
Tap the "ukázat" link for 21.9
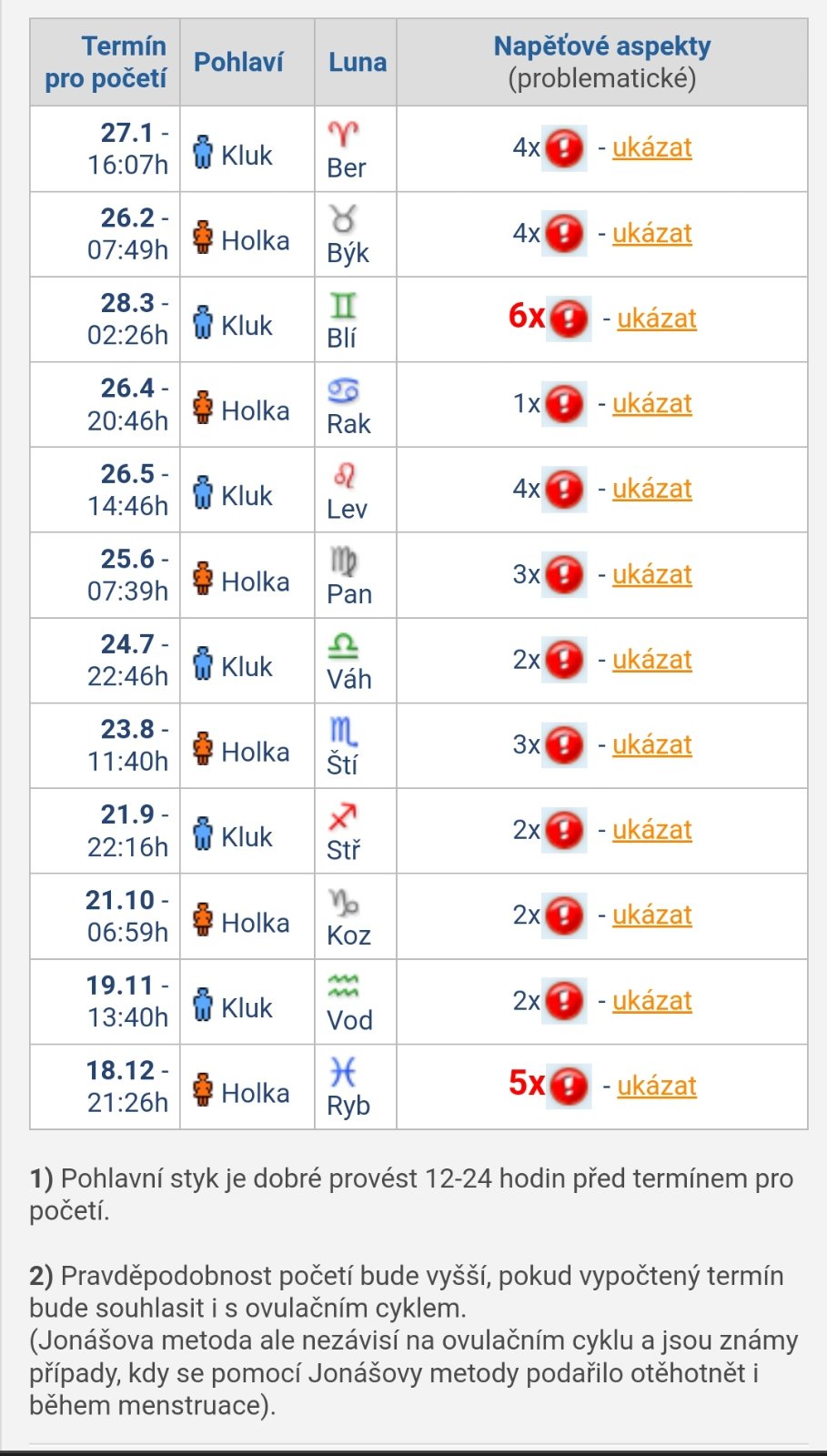coord(651,830)
